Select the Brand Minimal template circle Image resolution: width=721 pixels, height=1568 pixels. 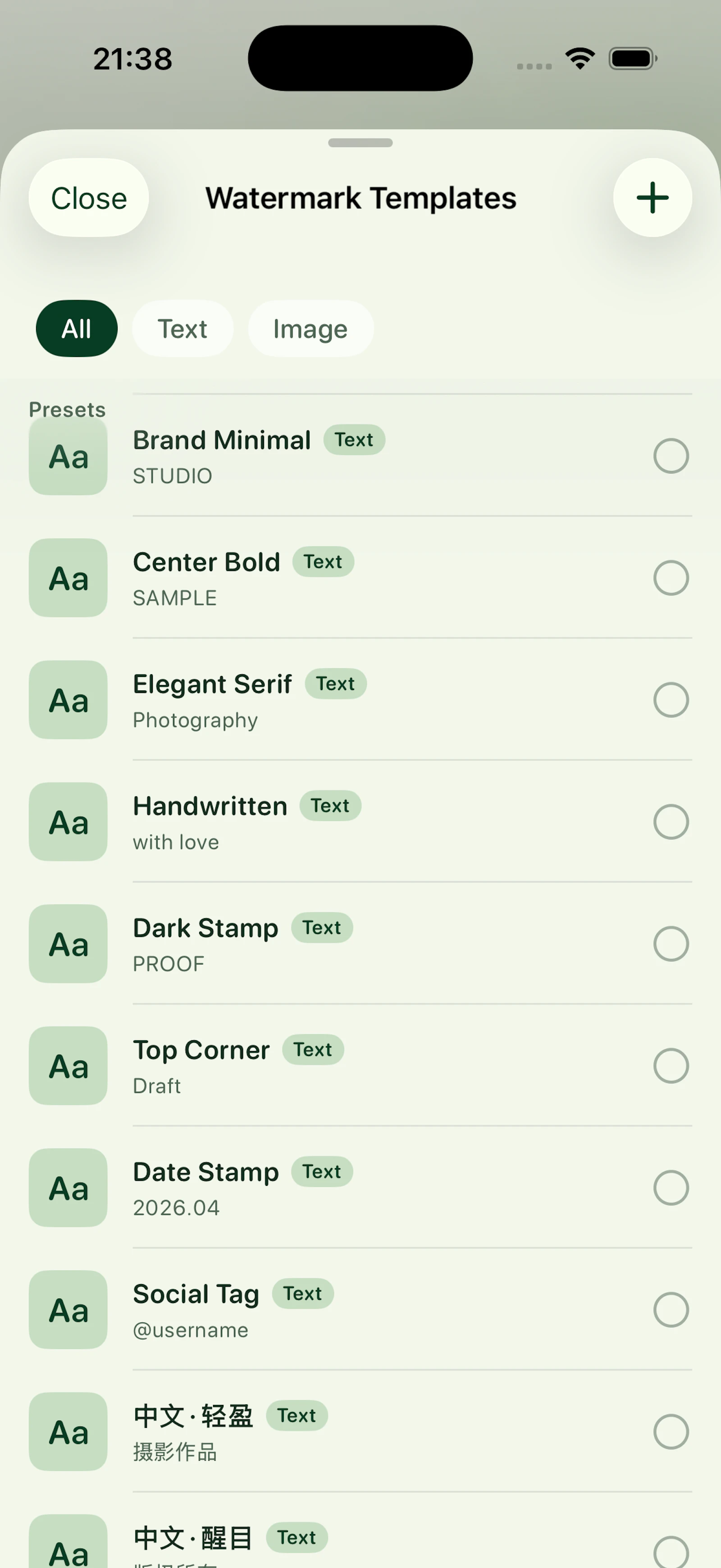click(671, 456)
